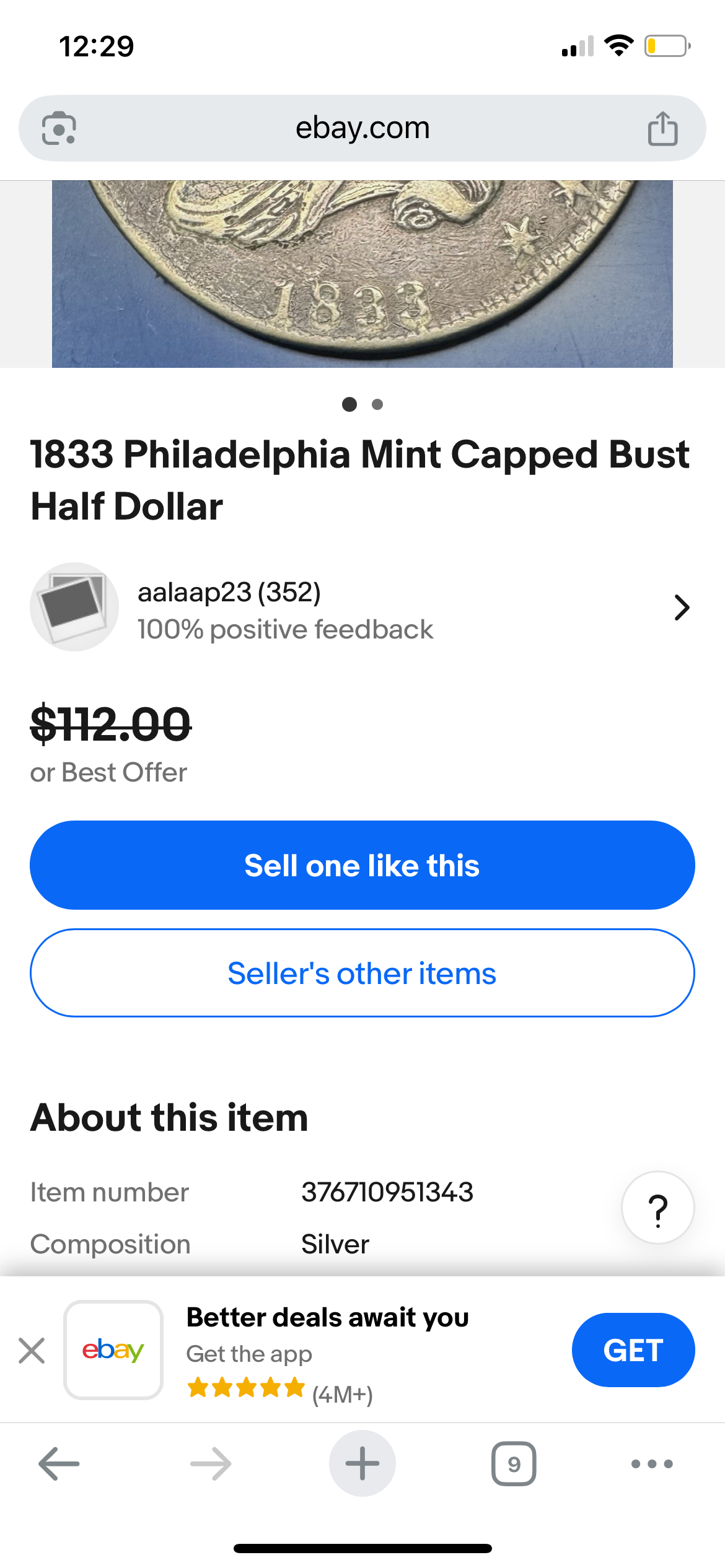Open the browser's more options menu
This screenshot has width=725, height=1568.
click(652, 1464)
